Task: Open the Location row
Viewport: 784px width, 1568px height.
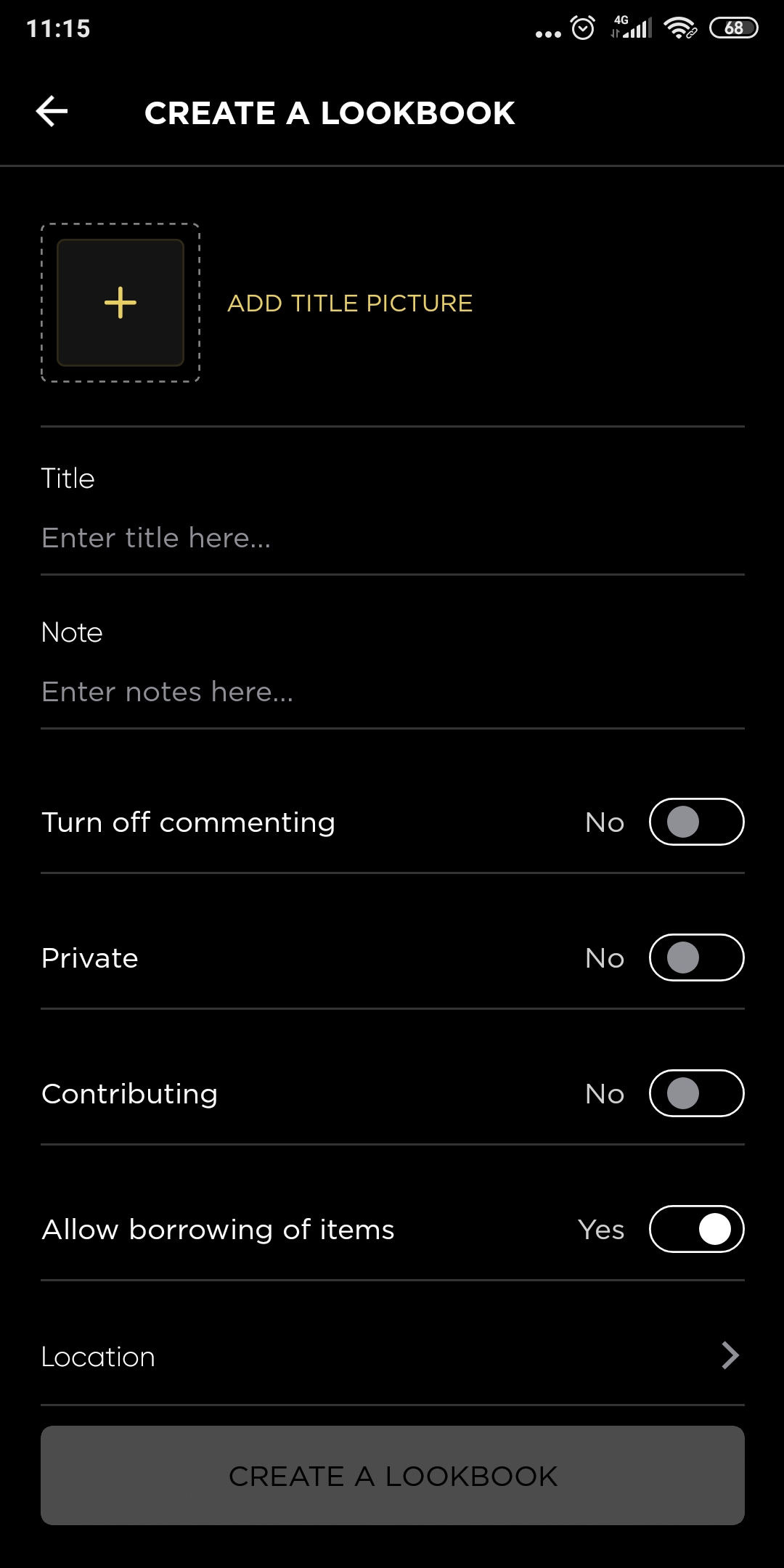Action: [393, 1356]
